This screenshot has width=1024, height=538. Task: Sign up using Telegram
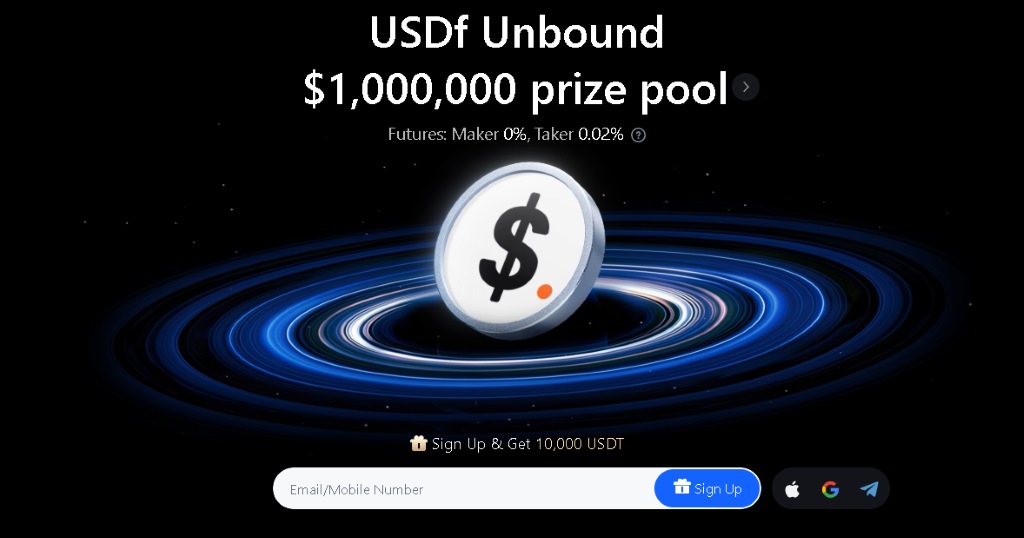coord(869,489)
